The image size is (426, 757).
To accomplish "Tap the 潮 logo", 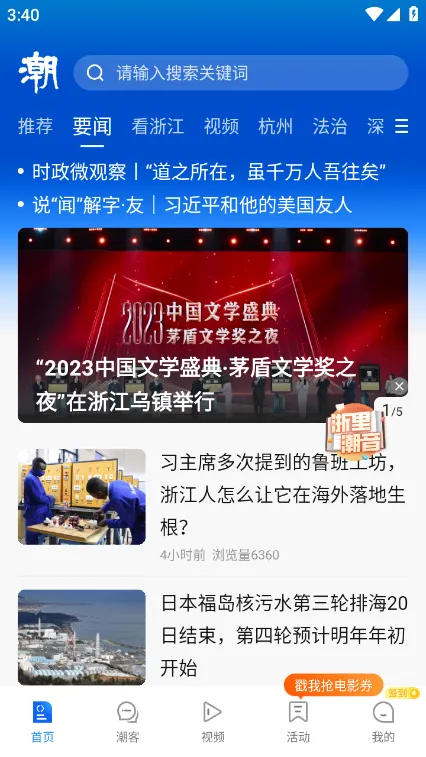I will point(39,72).
